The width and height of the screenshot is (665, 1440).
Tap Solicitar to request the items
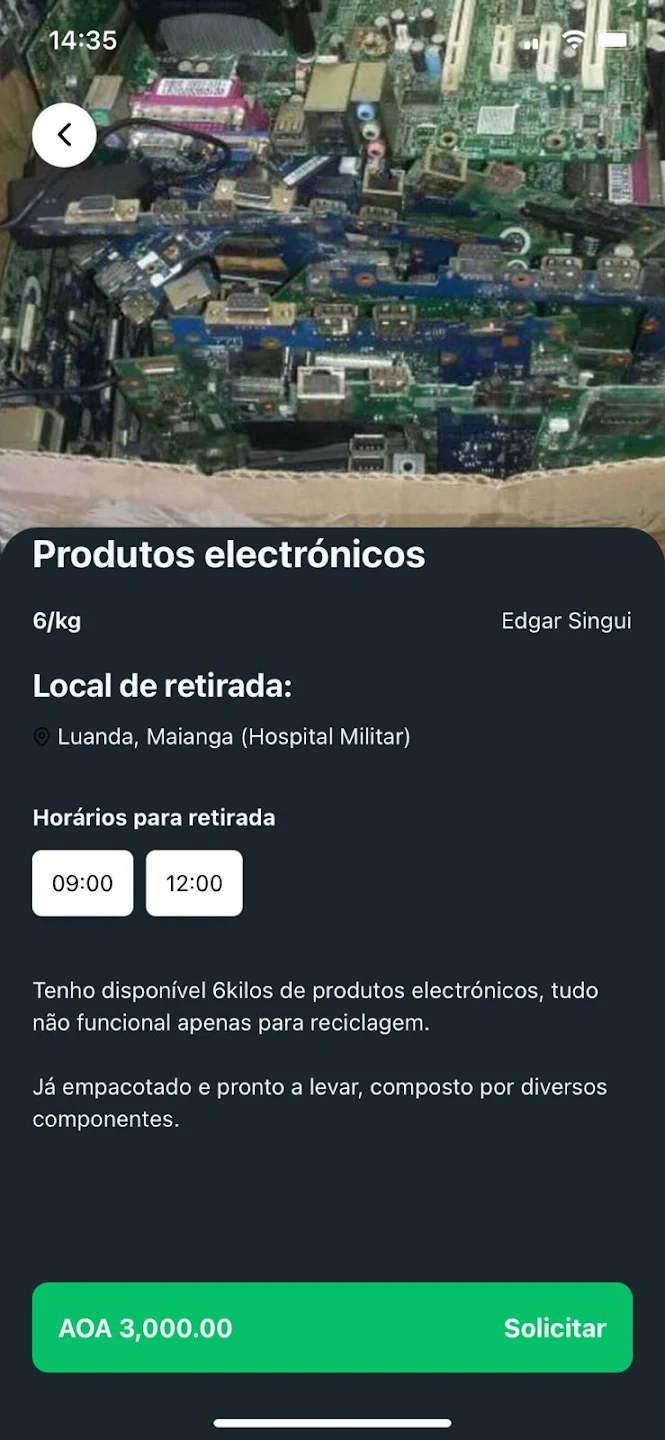(x=554, y=1328)
